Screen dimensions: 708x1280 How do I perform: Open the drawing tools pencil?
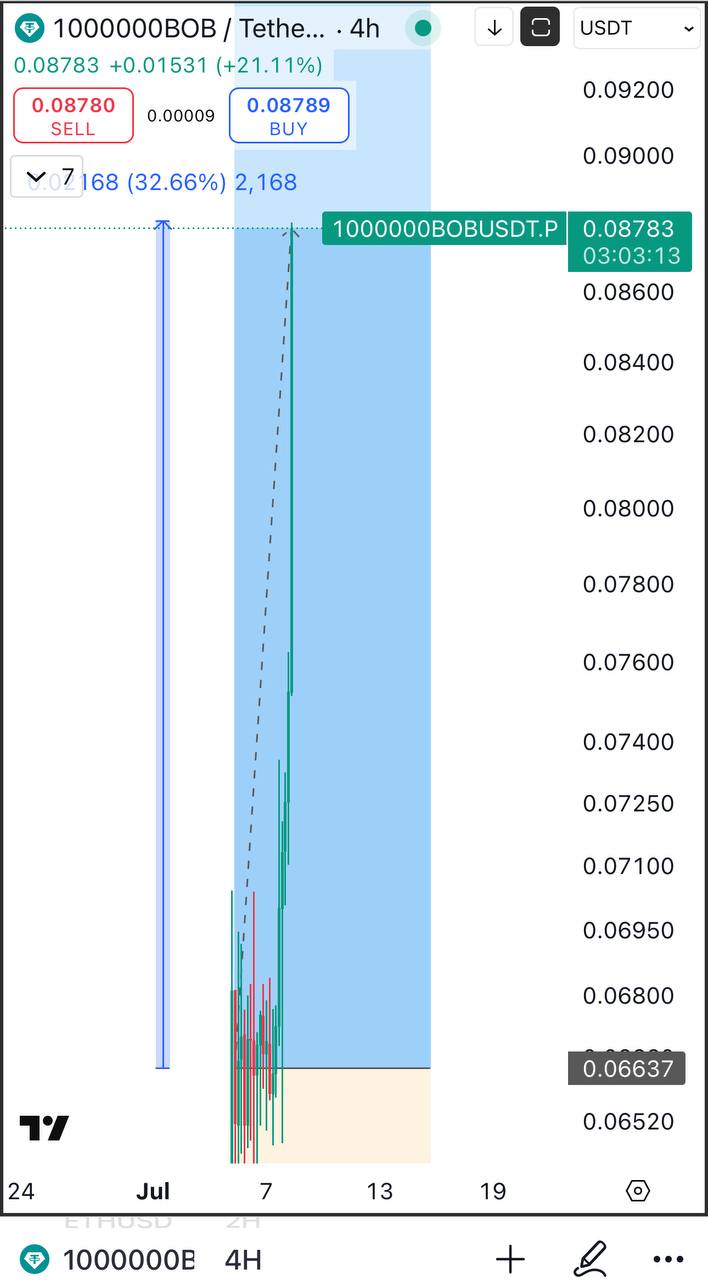tap(590, 1259)
